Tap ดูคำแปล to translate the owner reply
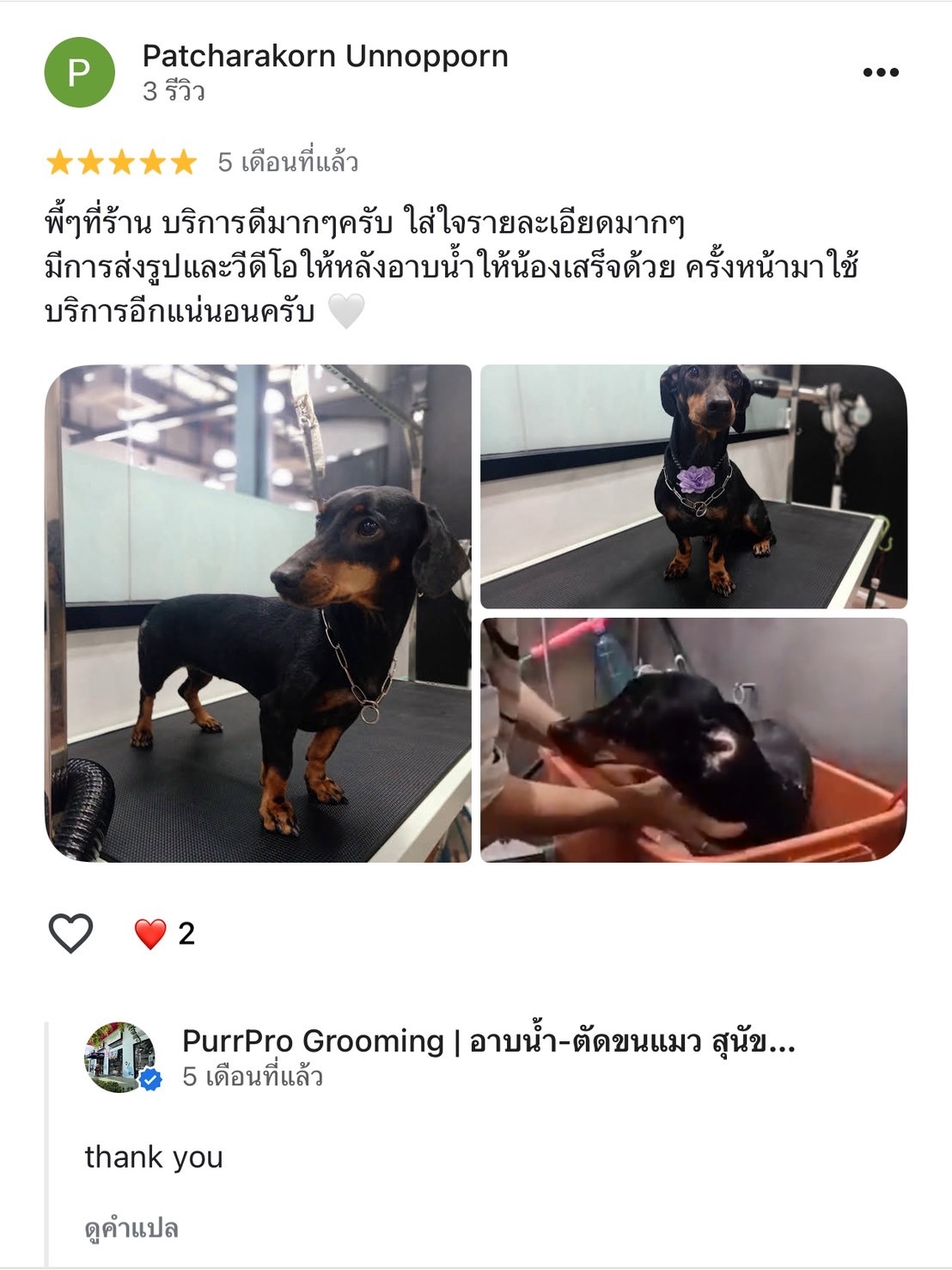Viewport: 952px width, 1270px height. 131,1229
